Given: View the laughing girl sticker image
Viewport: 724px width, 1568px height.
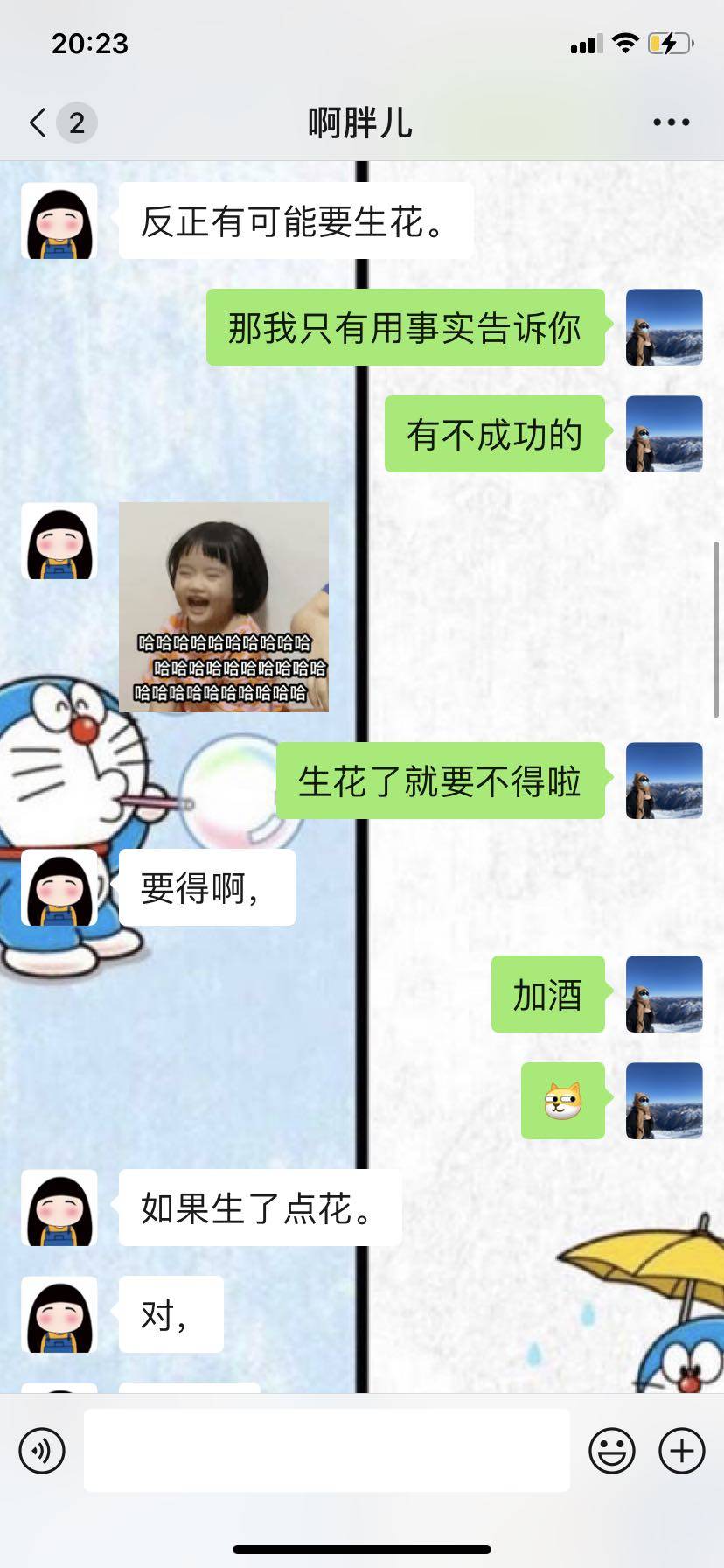Looking at the screenshot, I should coord(224,606).
